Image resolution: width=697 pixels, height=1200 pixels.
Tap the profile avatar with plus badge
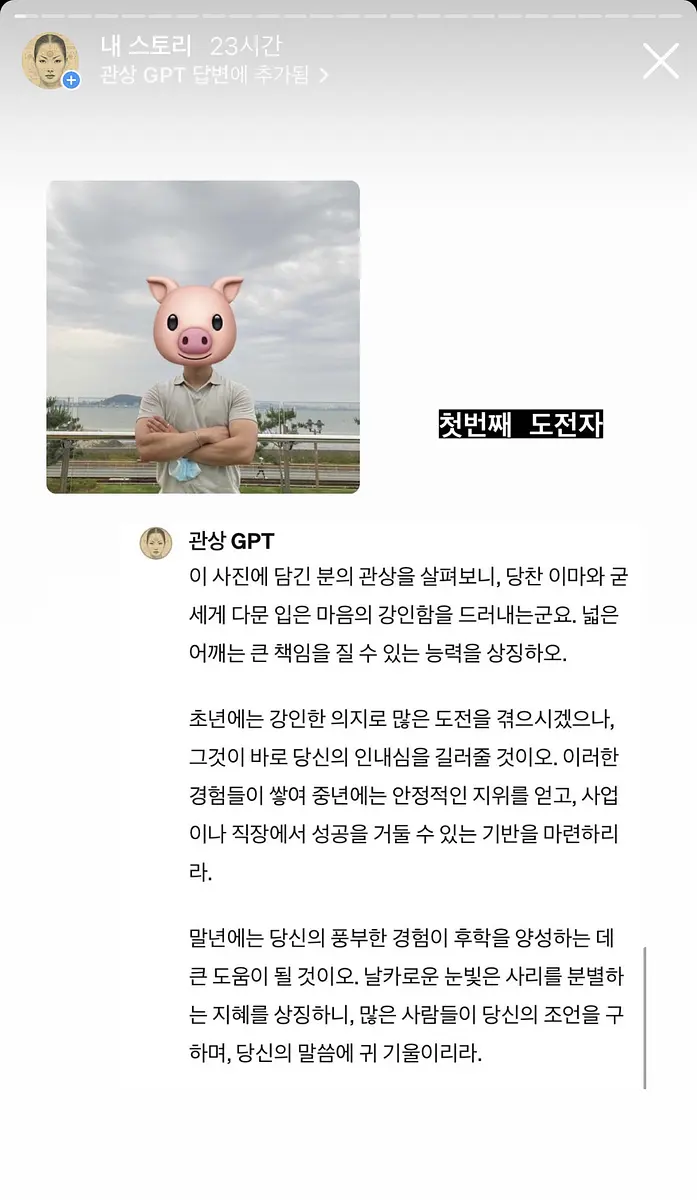pyautogui.click(x=51, y=61)
